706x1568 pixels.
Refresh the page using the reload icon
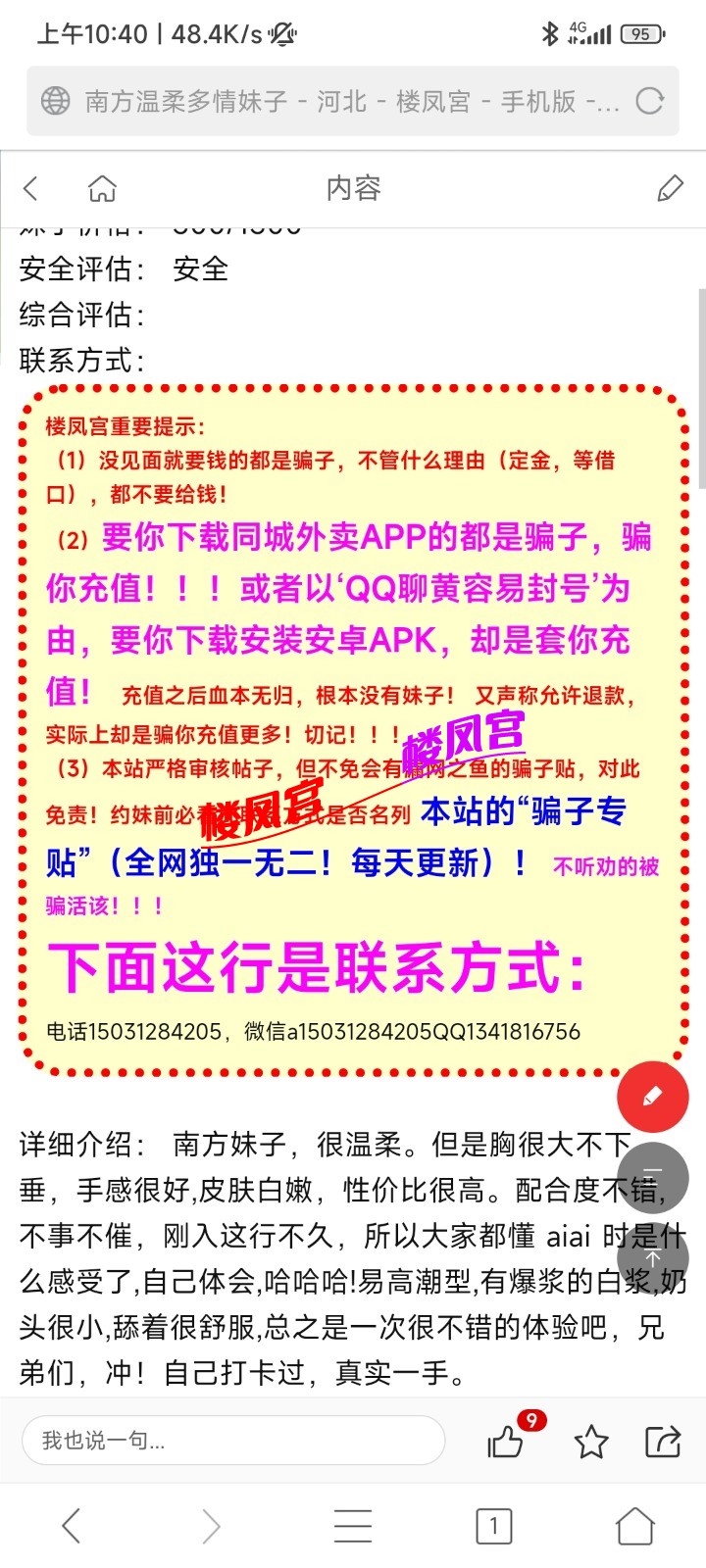tap(647, 100)
